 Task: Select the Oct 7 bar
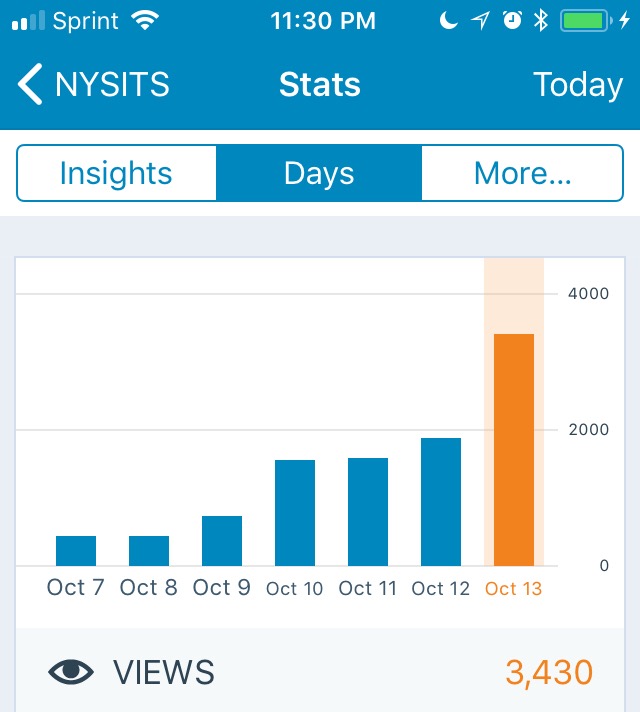point(76,551)
